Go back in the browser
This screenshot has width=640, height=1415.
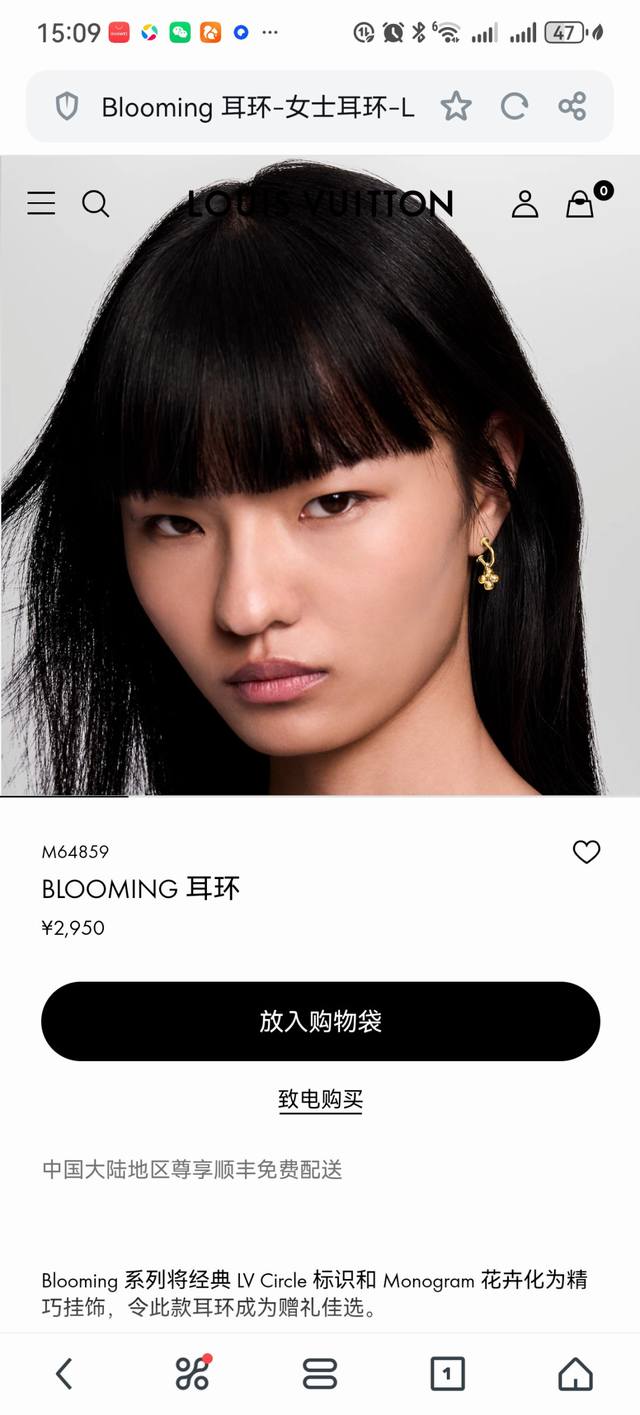pos(64,1373)
